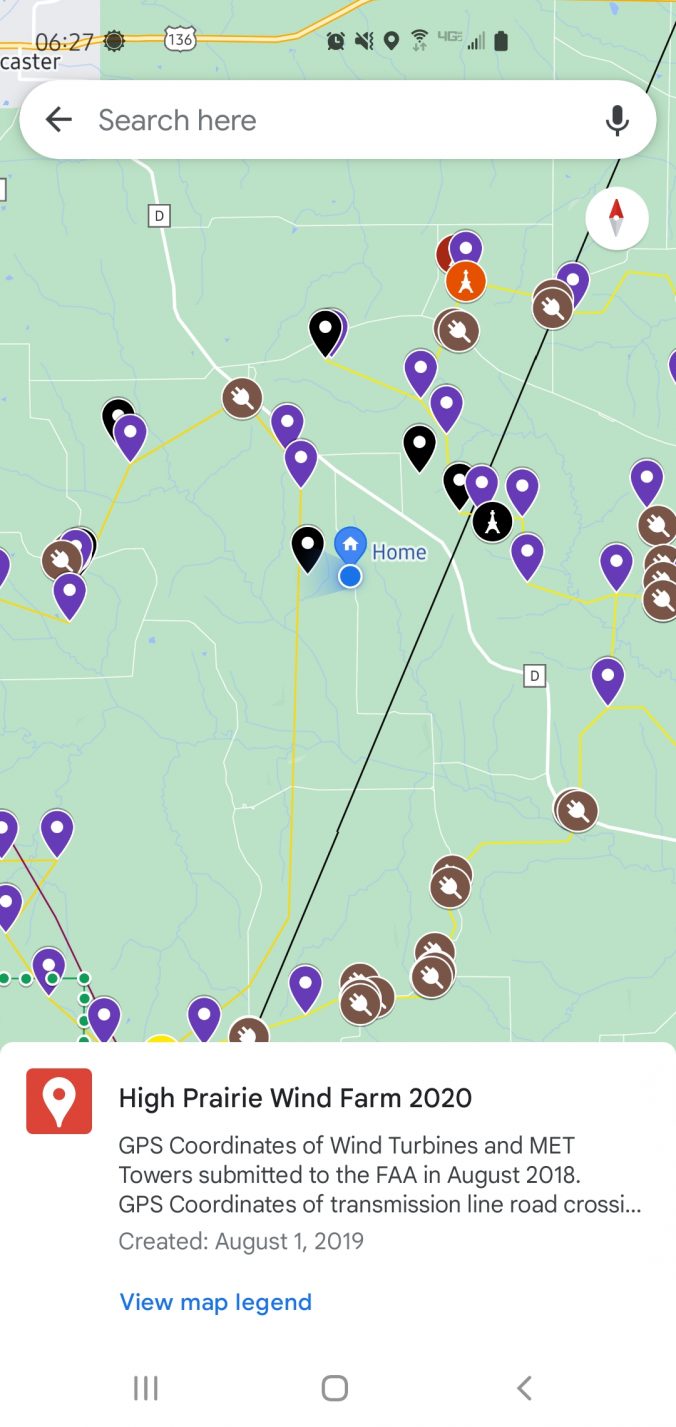Select the orange tower map pin
This screenshot has width=676, height=1427.
[x=465, y=282]
